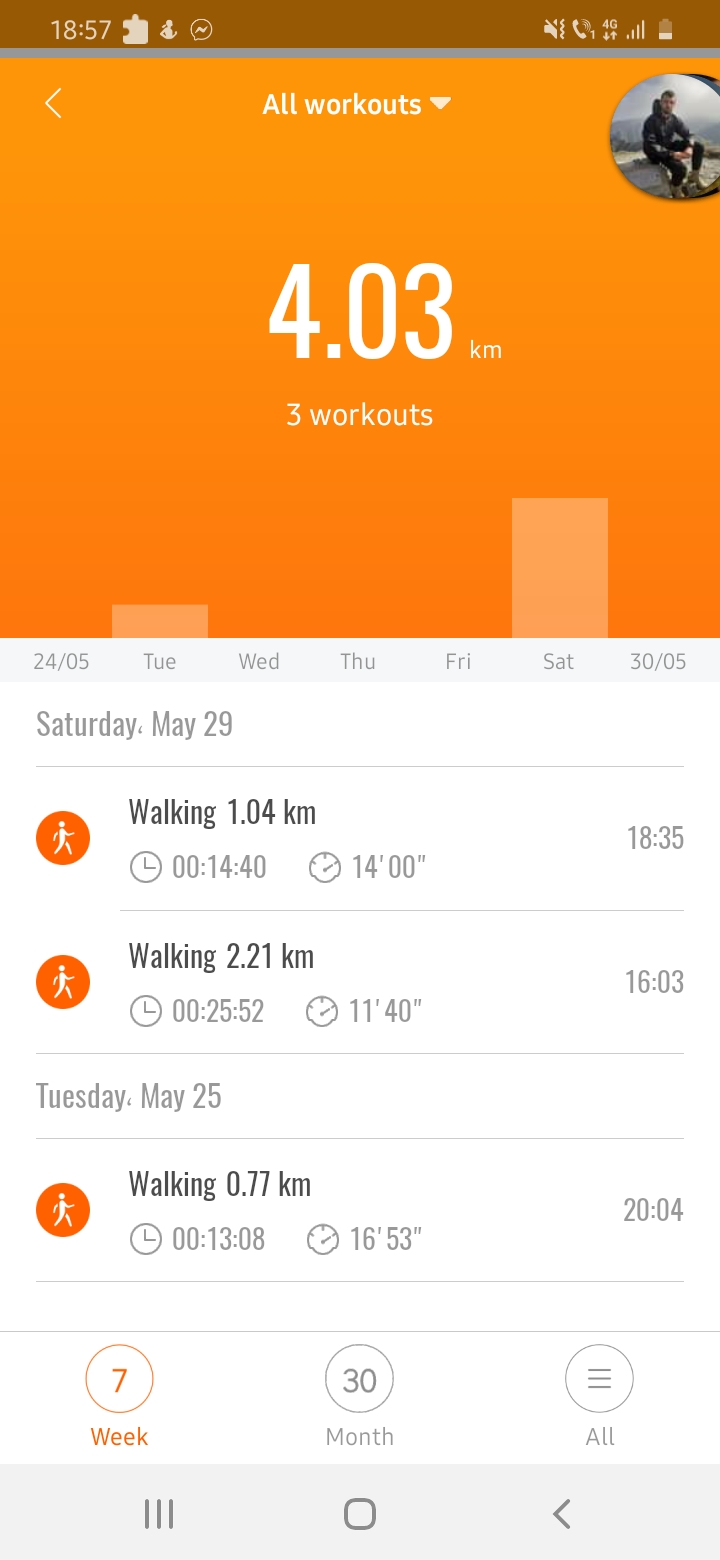Go back using the top-left arrow
Image resolution: width=720 pixels, height=1560 pixels.
(54, 103)
